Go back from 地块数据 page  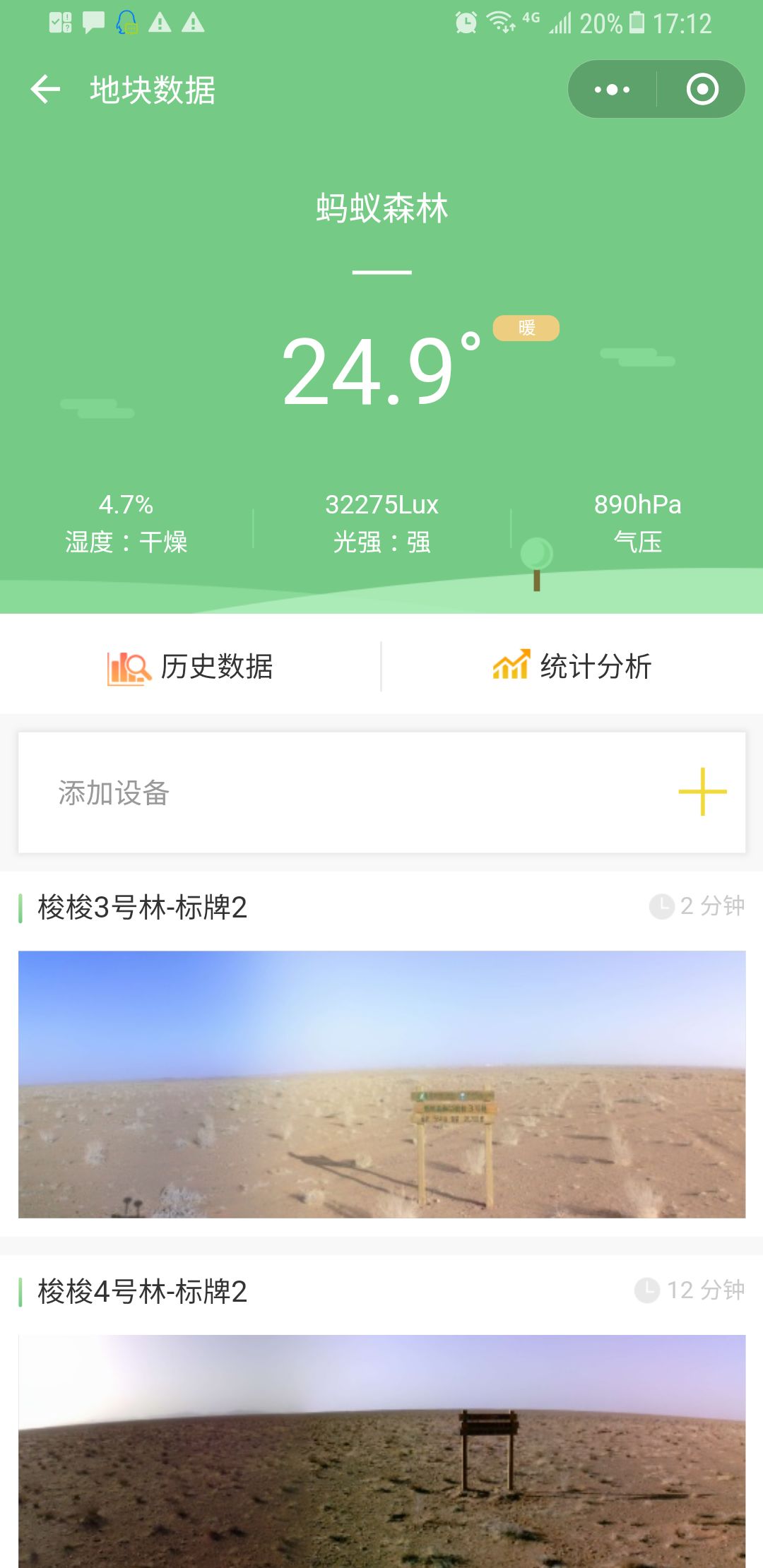point(46,90)
